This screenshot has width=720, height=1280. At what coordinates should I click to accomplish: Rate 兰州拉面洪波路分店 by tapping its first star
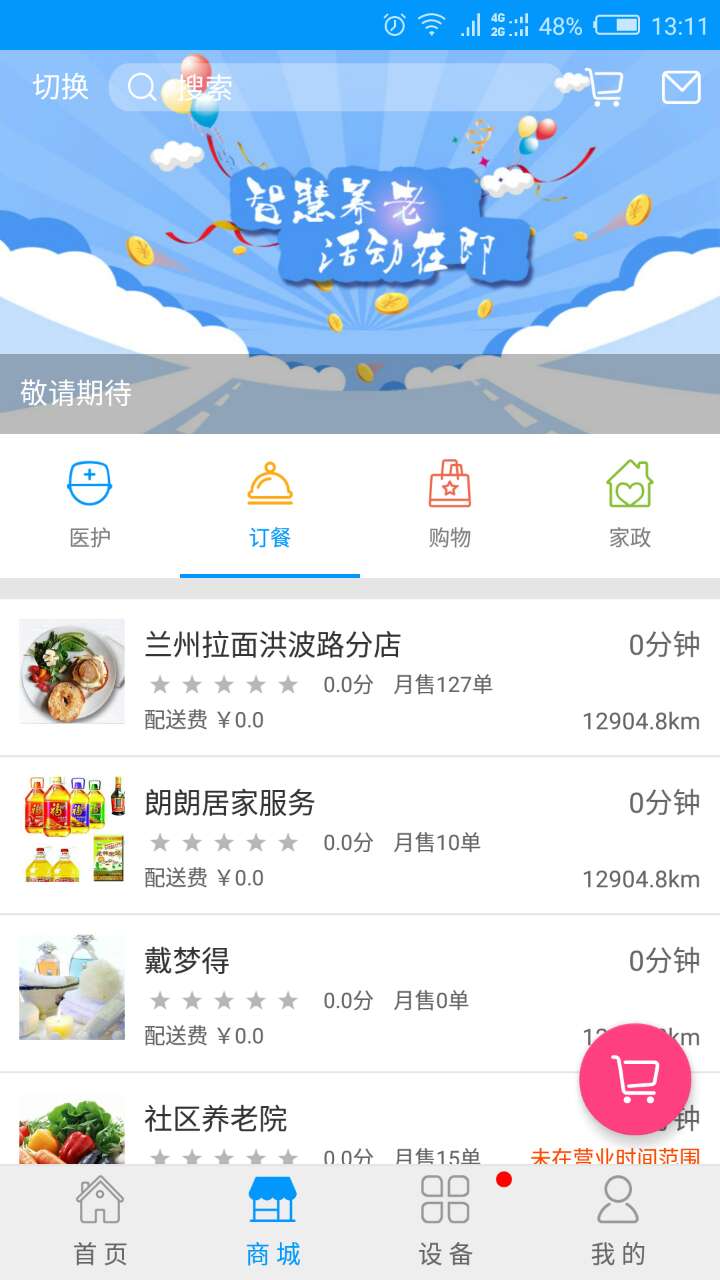coord(160,685)
